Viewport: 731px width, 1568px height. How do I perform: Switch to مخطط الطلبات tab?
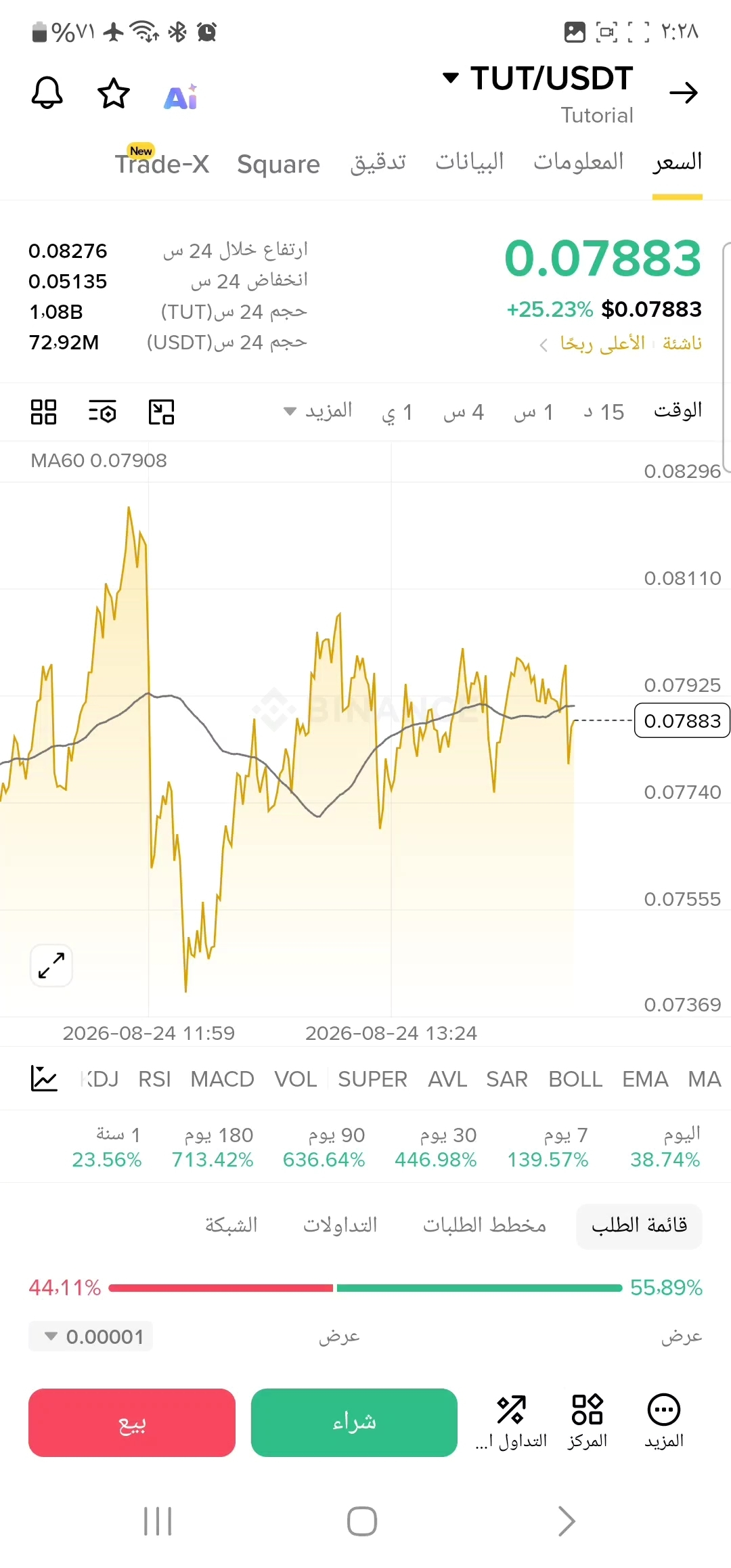[x=485, y=1225]
